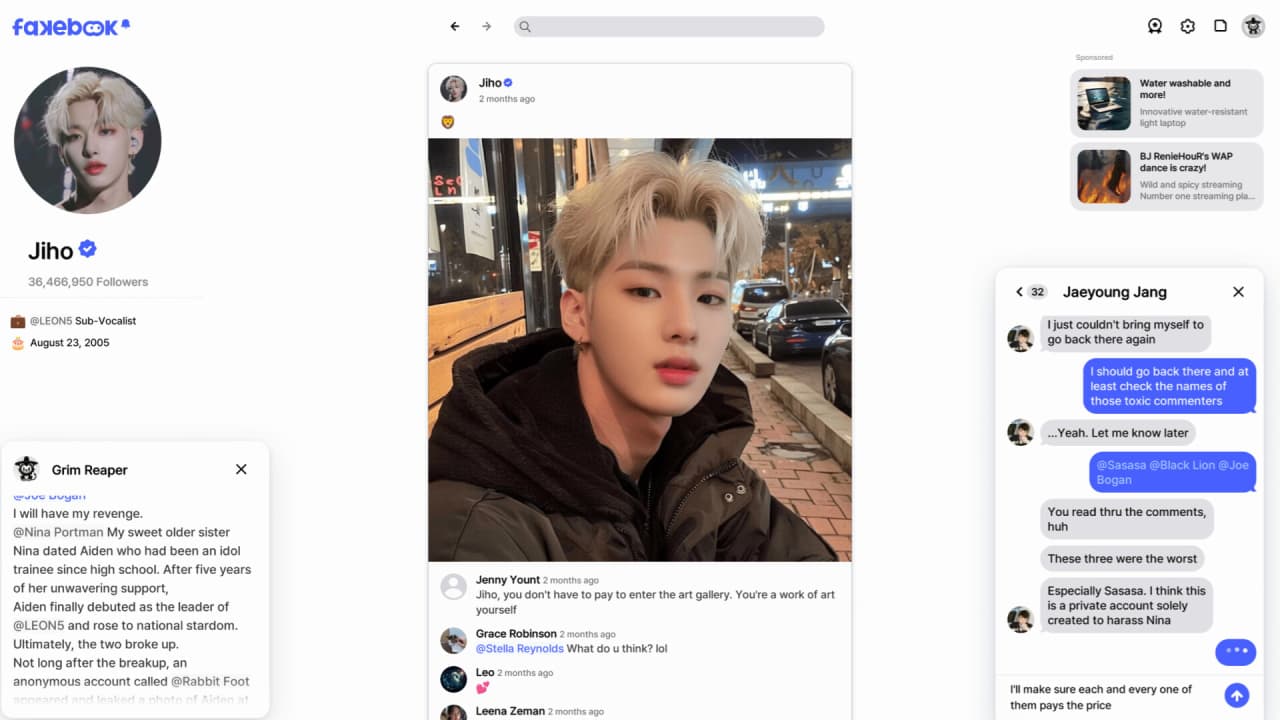Go forward with the right arrow

pyautogui.click(x=487, y=27)
